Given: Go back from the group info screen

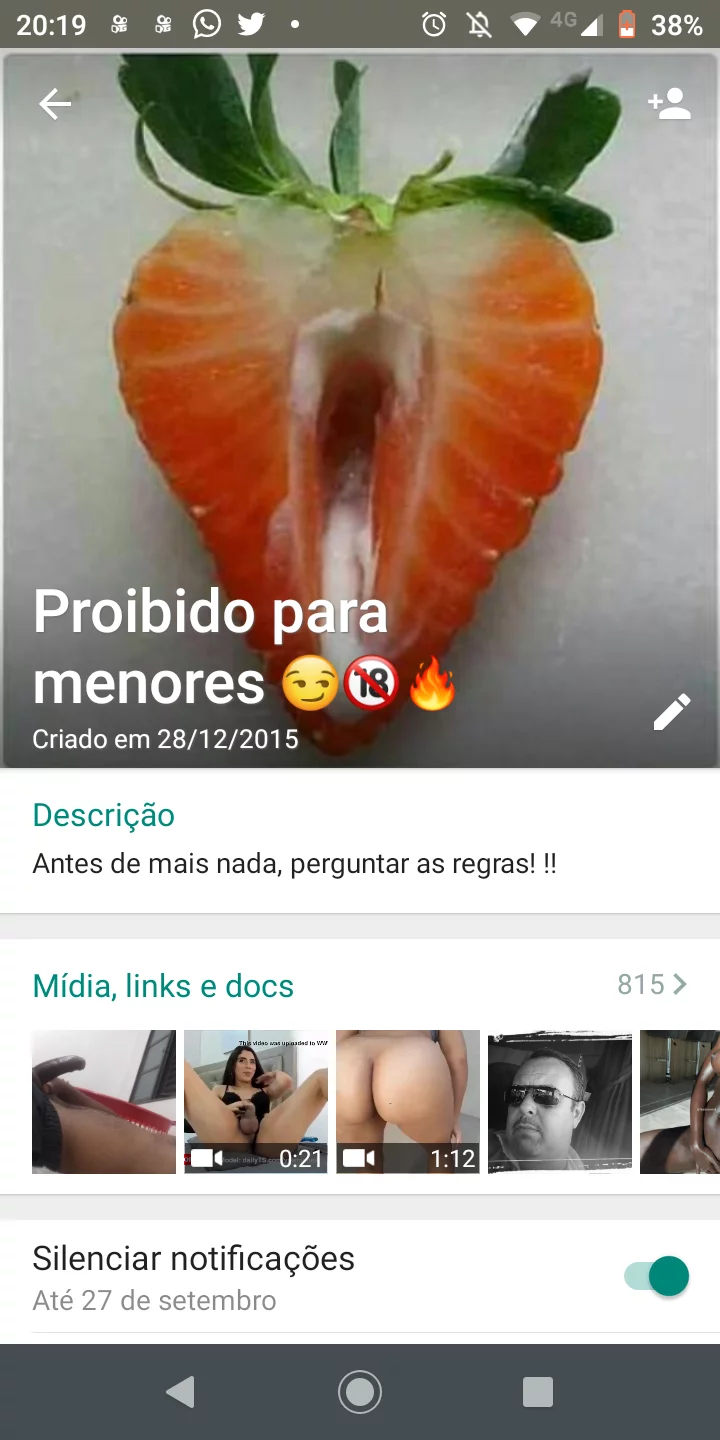Looking at the screenshot, I should [55, 104].
